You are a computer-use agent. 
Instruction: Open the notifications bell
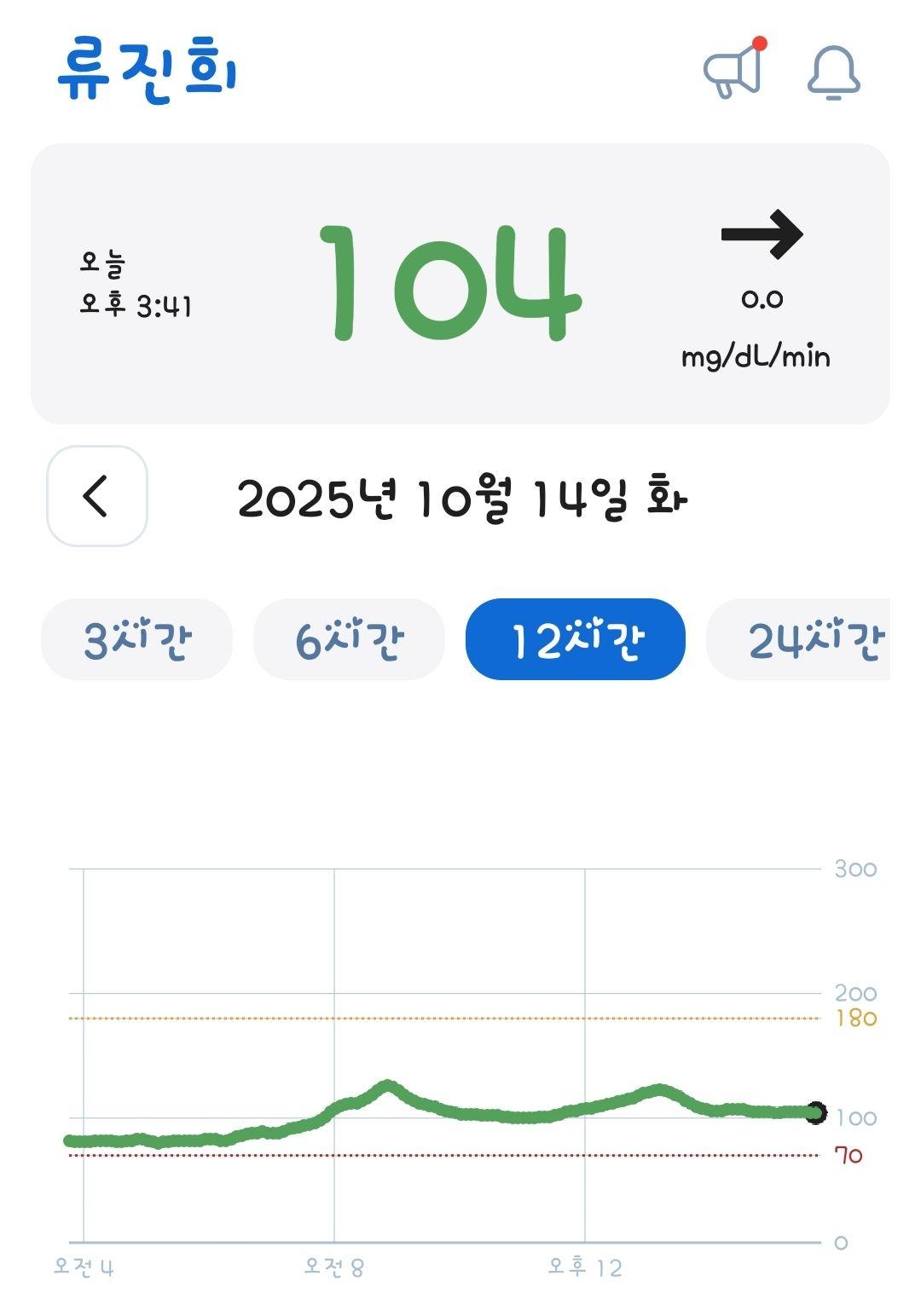click(x=833, y=73)
